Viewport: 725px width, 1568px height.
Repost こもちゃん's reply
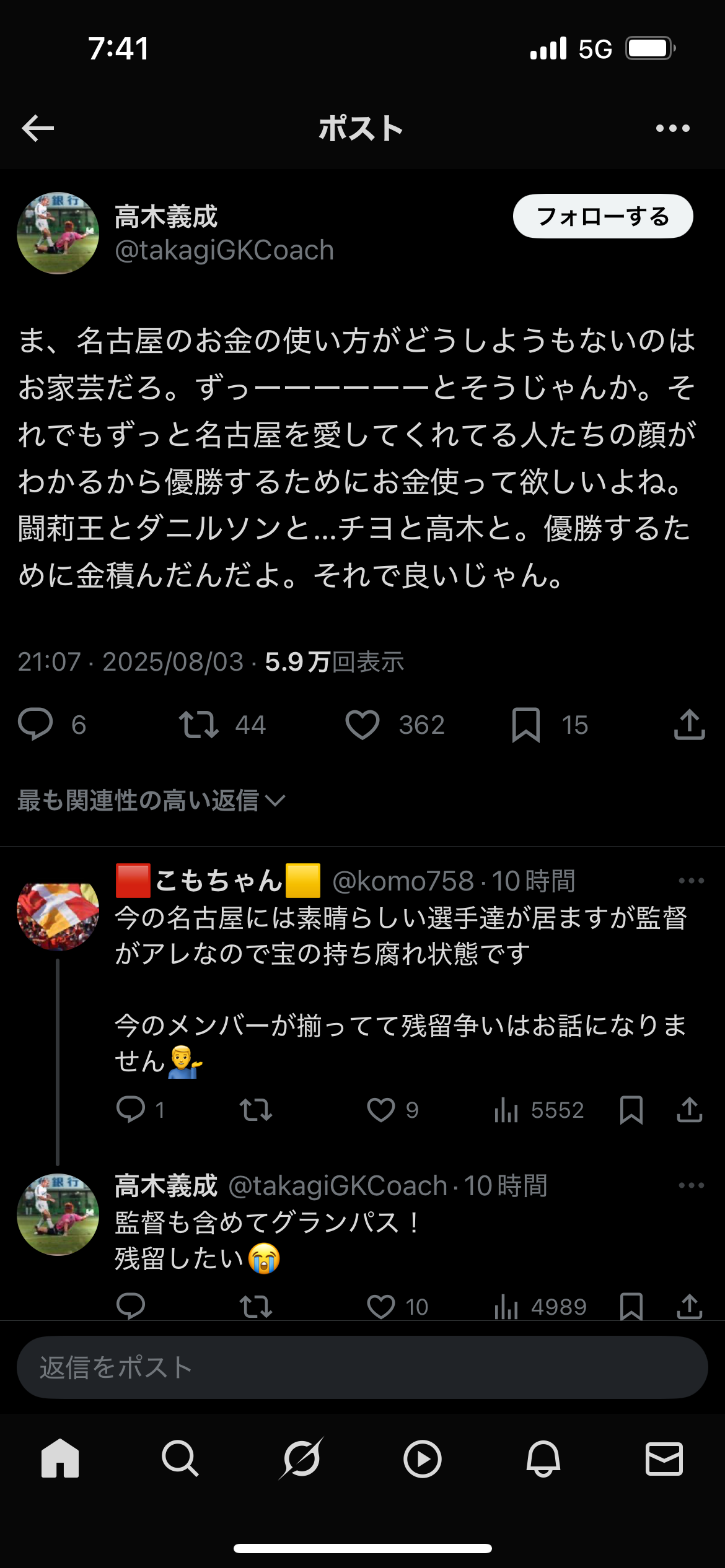tap(255, 1110)
